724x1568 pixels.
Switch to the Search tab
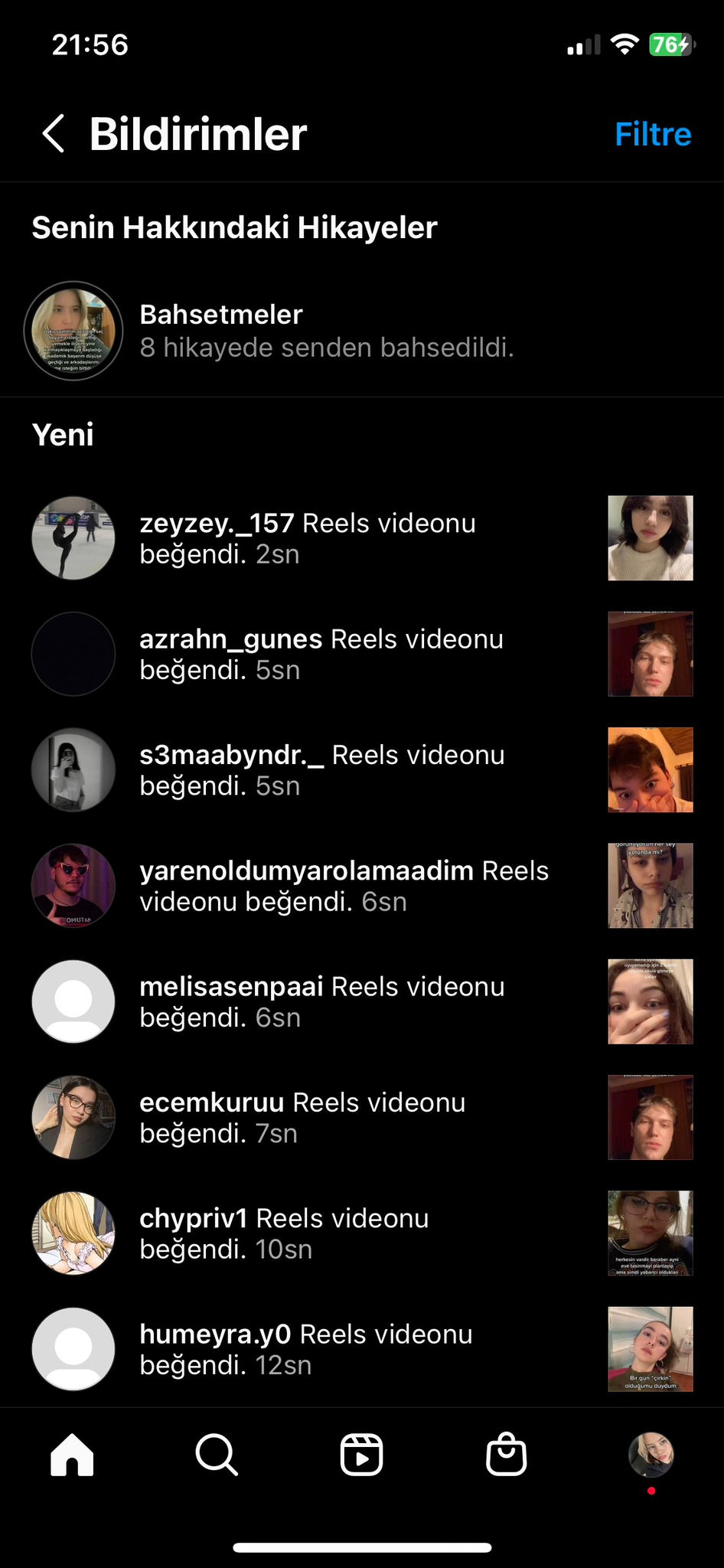[x=217, y=1455]
